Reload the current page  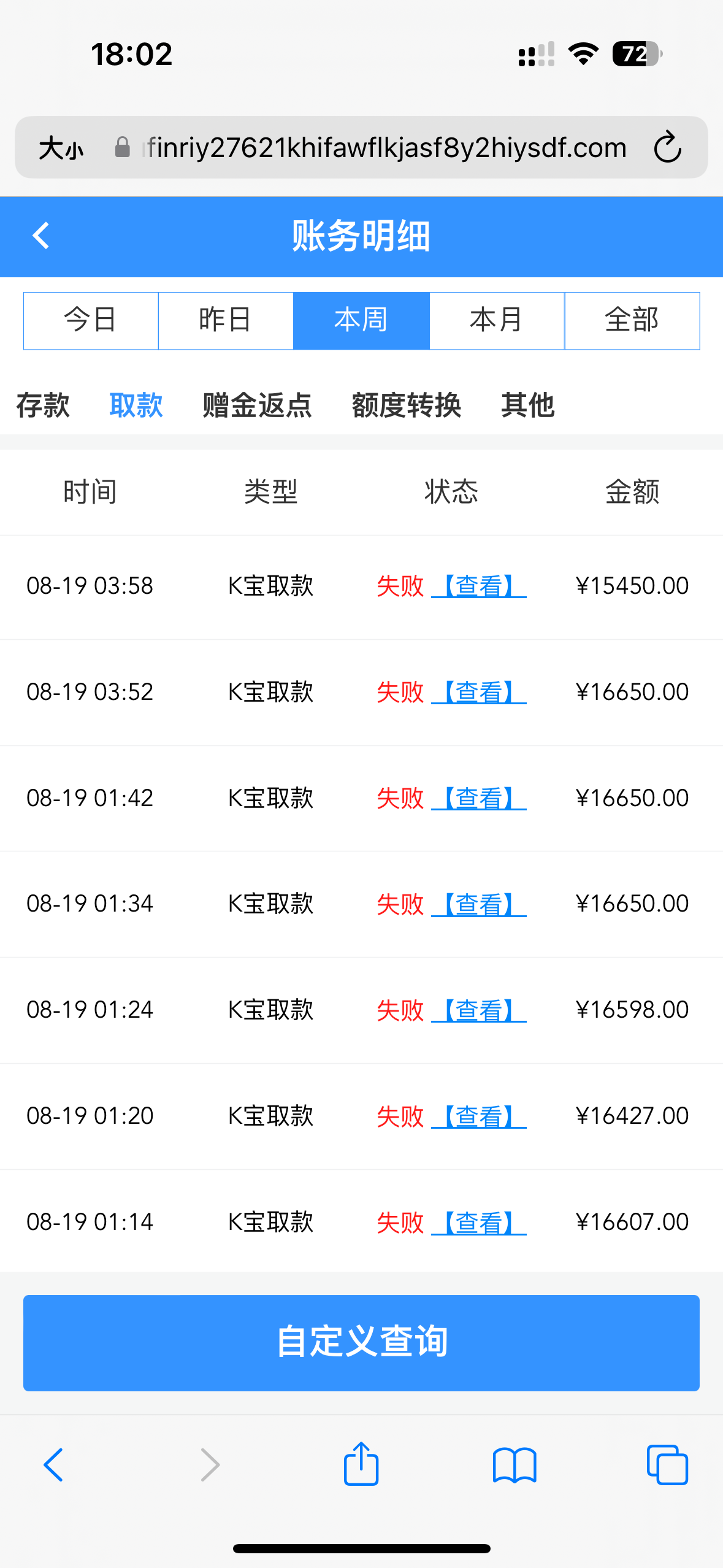pos(667,147)
